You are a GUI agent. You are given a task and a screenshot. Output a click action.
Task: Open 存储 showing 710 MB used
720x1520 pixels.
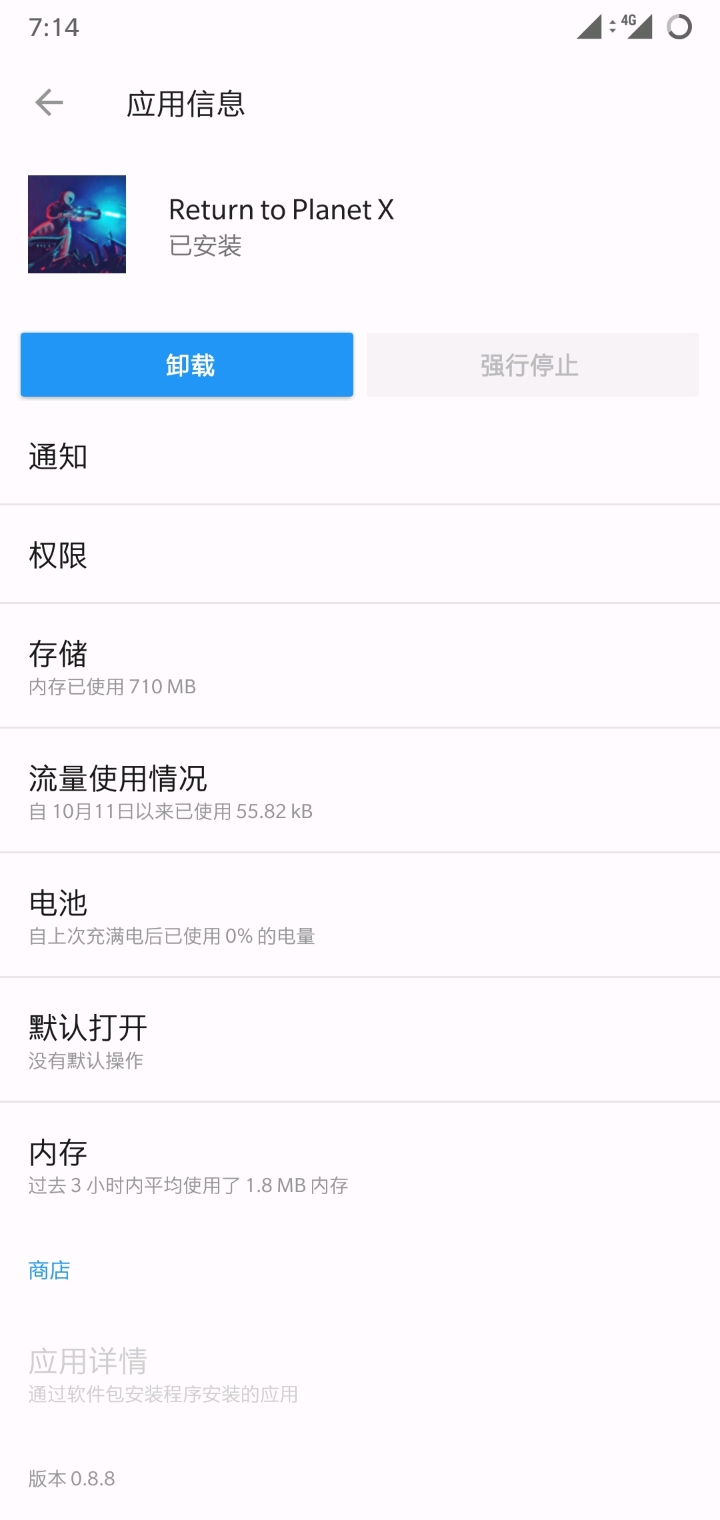(x=360, y=667)
